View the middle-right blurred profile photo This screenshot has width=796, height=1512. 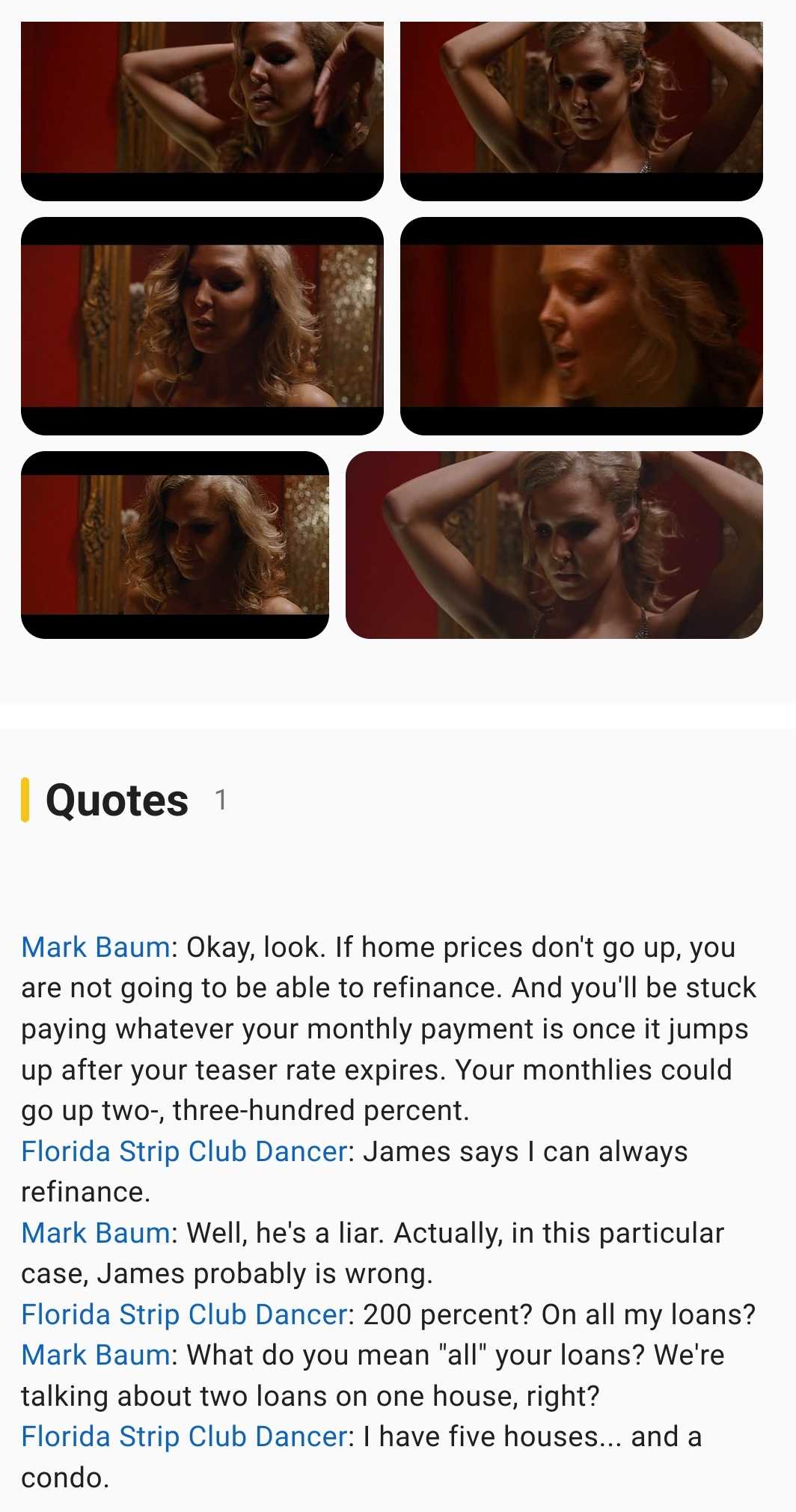(581, 326)
